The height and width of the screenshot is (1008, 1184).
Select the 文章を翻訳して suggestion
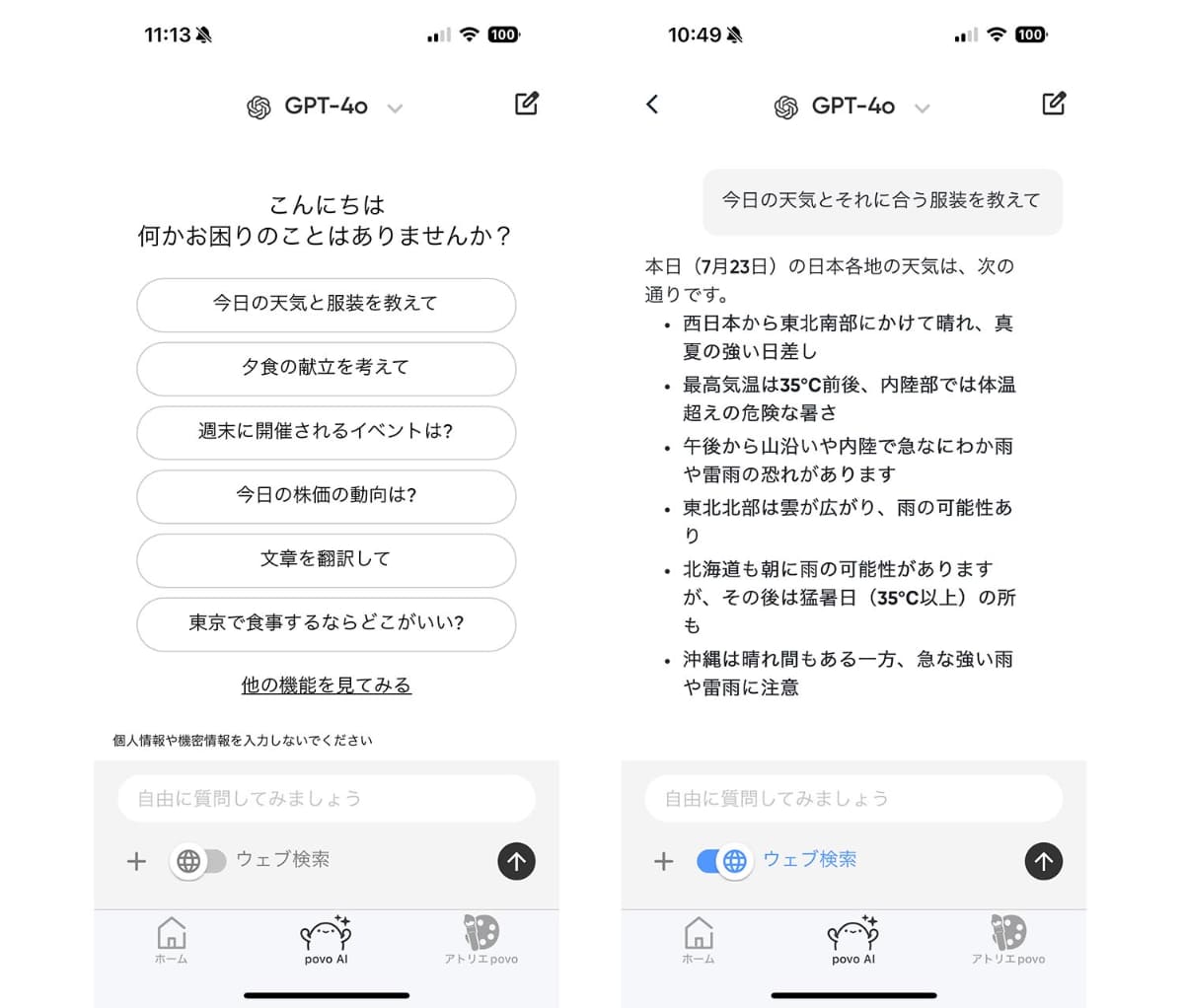(x=326, y=559)
